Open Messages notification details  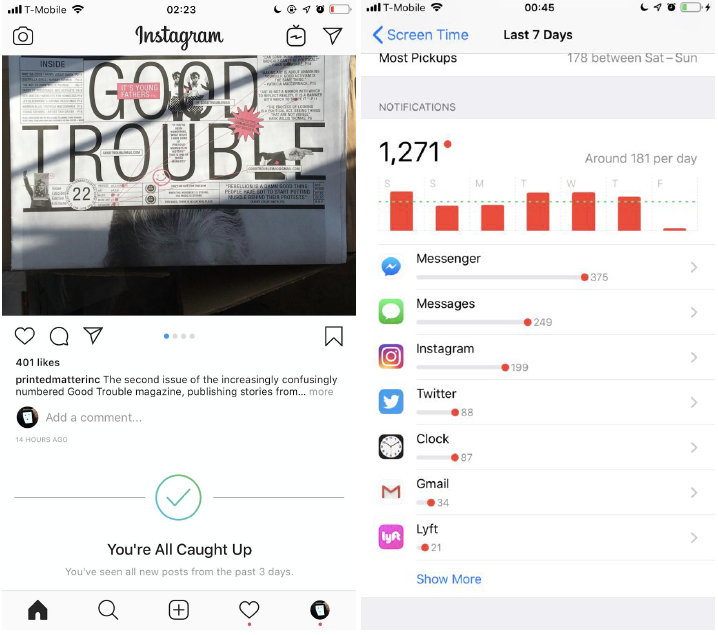[538, 312]
